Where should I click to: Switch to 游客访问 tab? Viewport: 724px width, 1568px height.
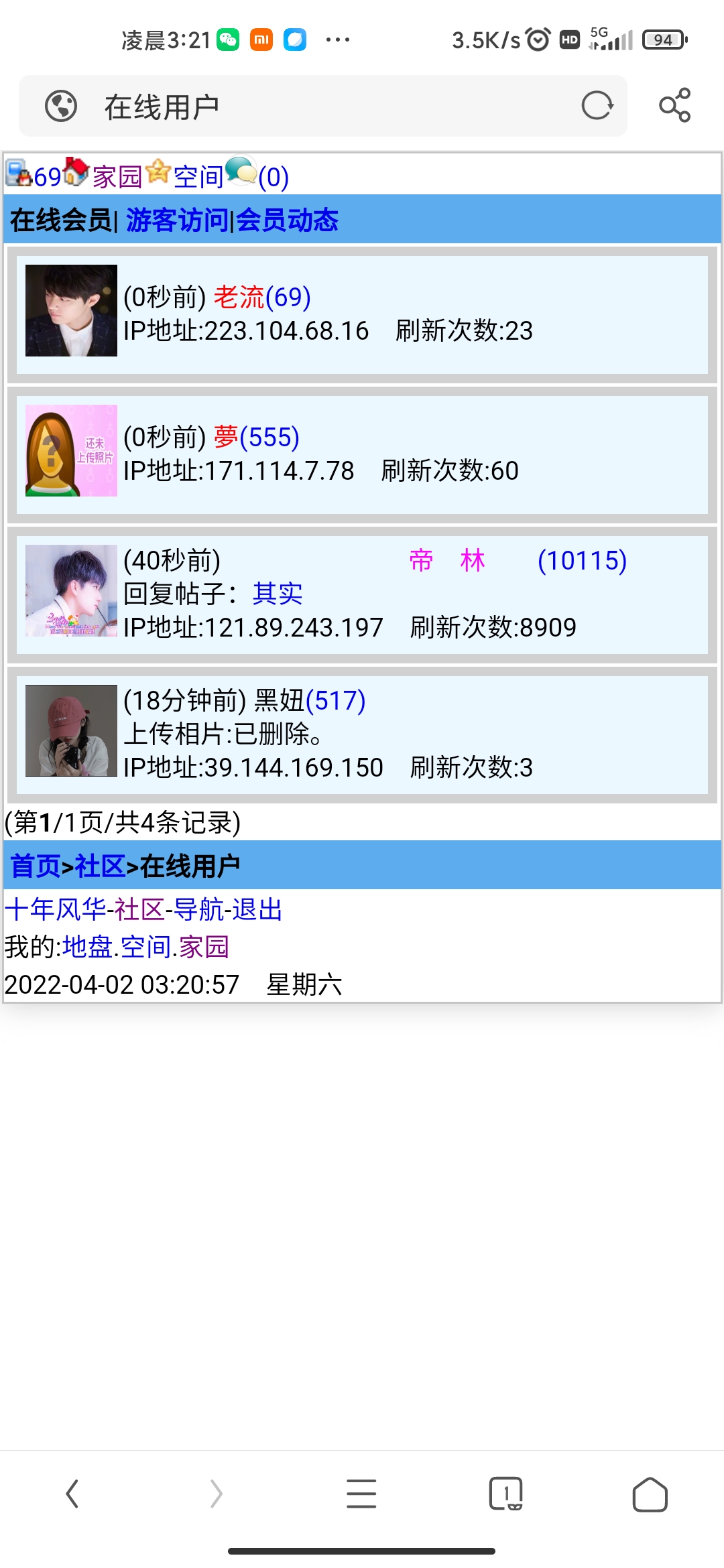pos(177,220)
